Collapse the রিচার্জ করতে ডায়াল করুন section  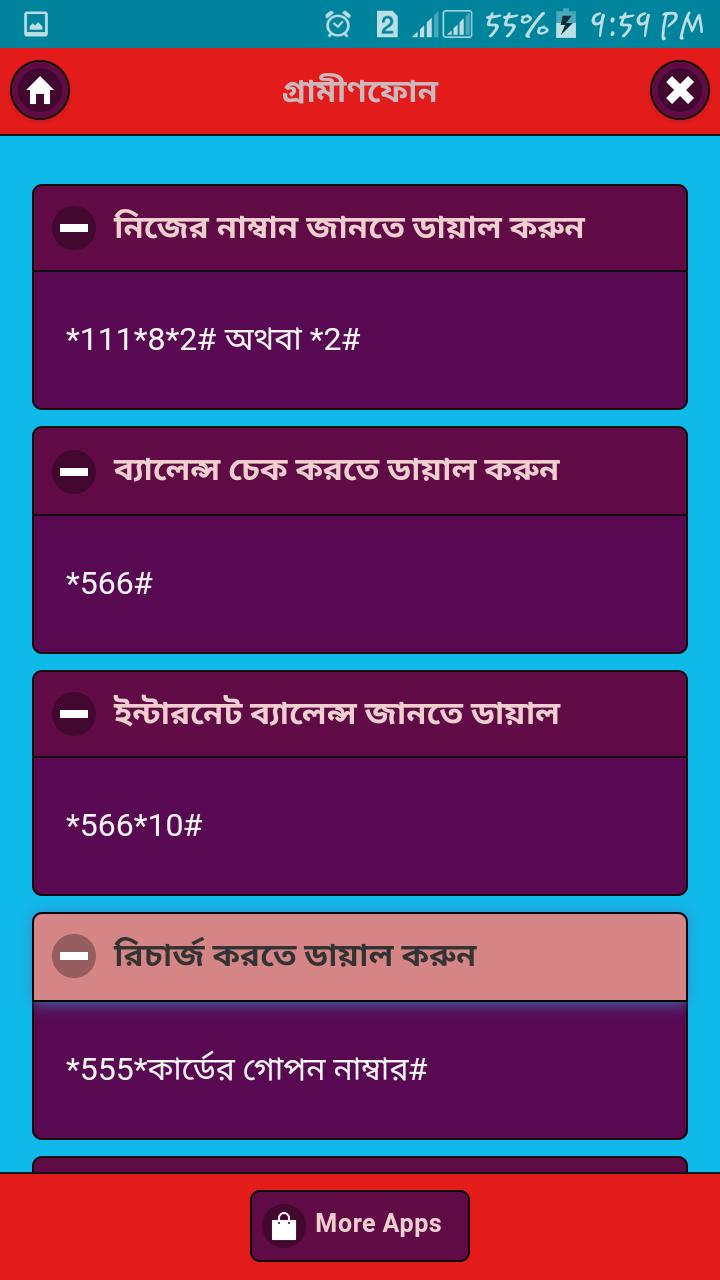pos(74,956)
